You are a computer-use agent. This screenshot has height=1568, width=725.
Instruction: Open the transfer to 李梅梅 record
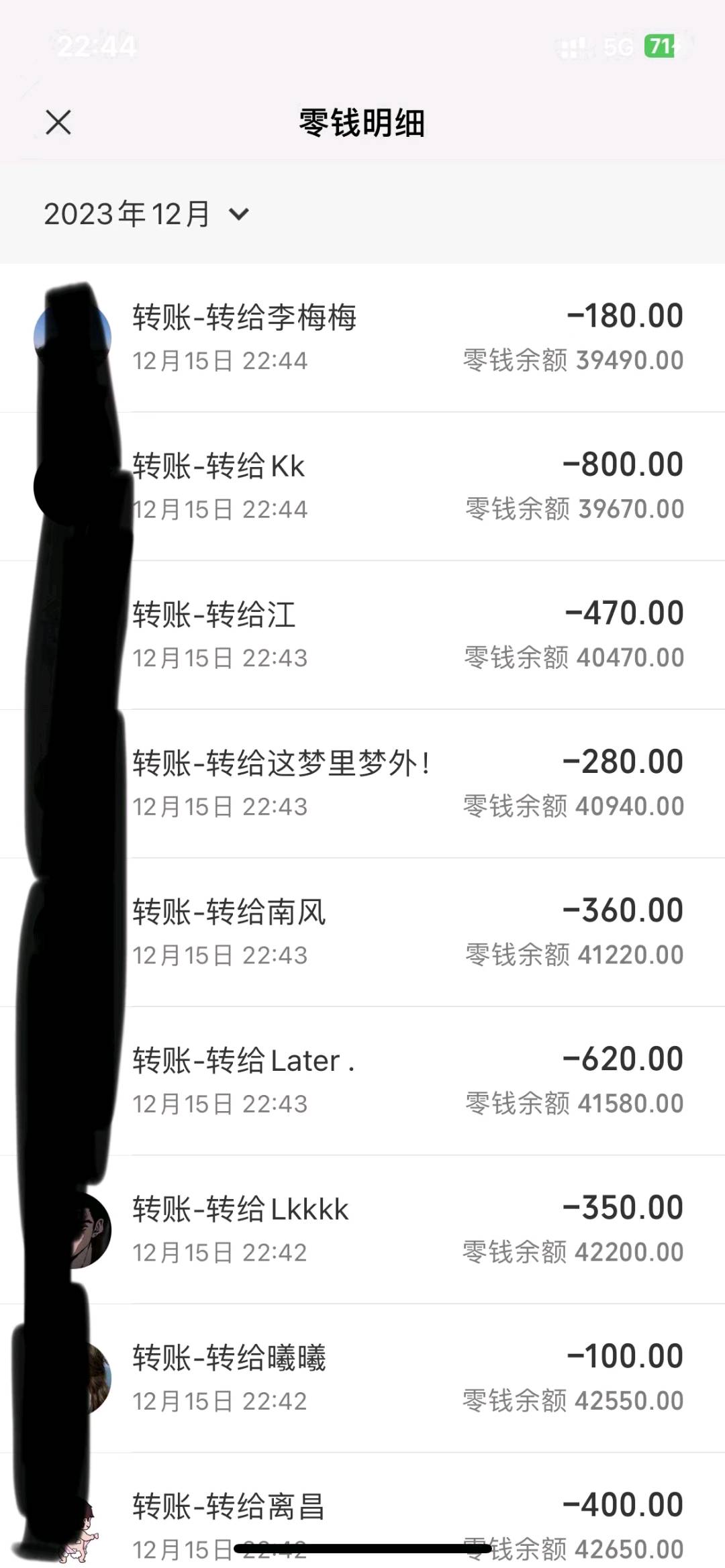coord(362,337)
